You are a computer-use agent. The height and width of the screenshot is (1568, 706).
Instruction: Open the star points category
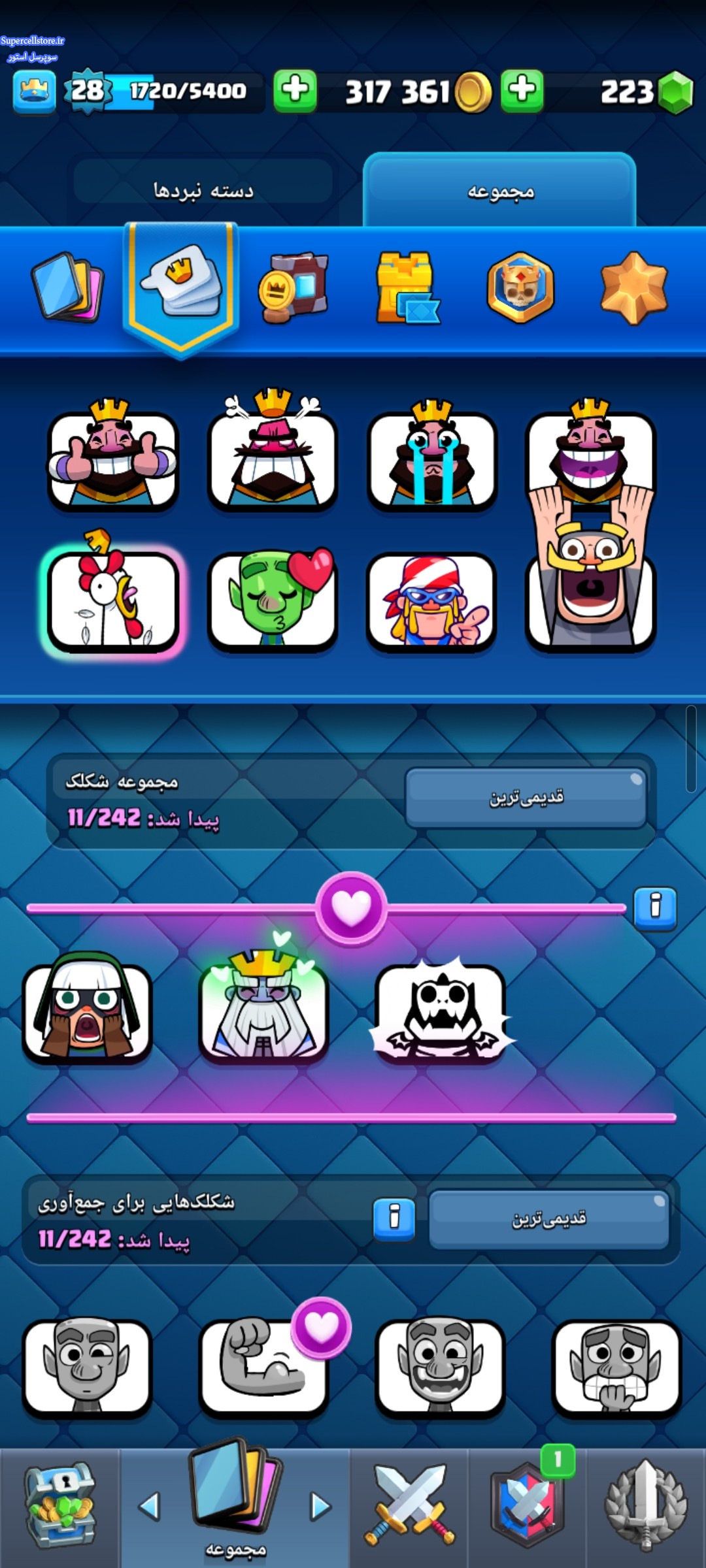(634, 288)
